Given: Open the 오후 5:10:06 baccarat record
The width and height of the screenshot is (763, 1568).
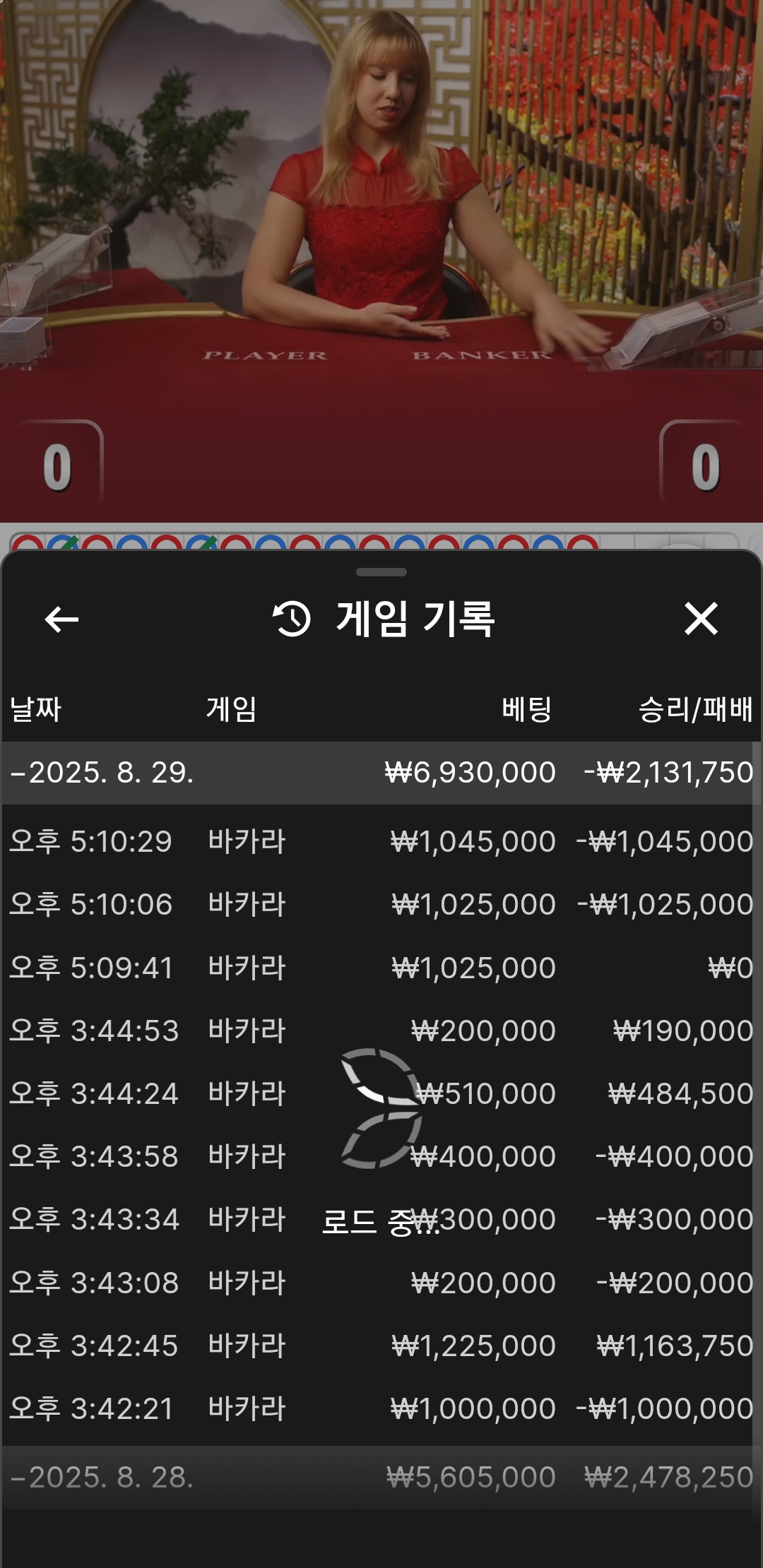Looking at the screenshot, I should pyautogui.click(x=381, y=904).
